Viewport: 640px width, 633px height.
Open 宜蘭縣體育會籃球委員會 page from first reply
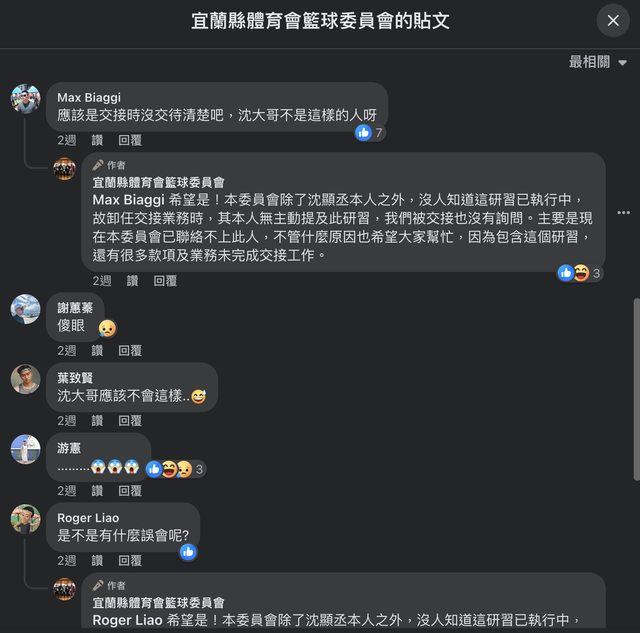(x=158, y=182)
